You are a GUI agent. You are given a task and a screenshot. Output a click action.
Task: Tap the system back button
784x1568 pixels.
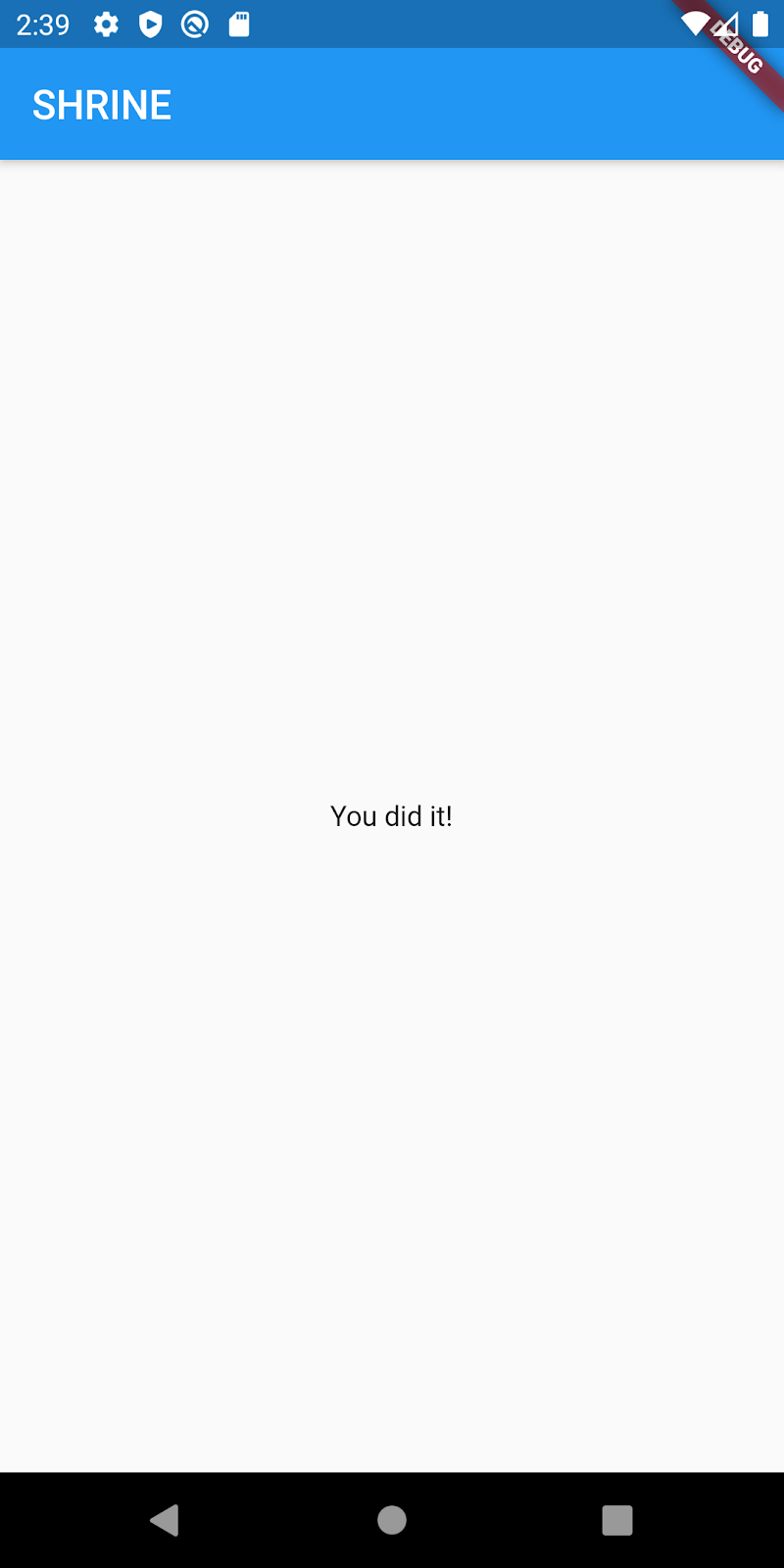(x=165, y=1520)
